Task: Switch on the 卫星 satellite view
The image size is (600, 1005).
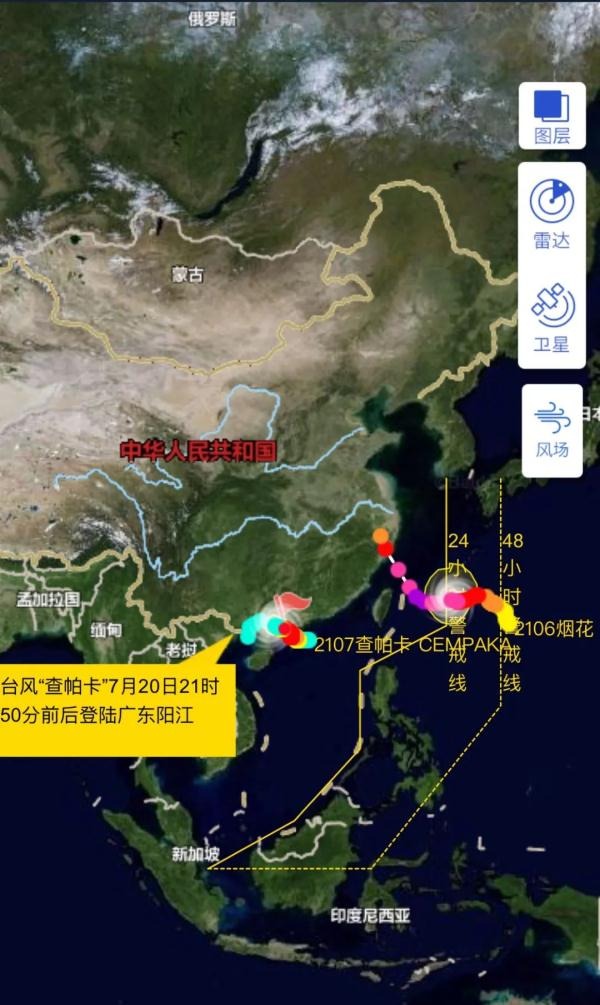Action: tap(551, 318)
